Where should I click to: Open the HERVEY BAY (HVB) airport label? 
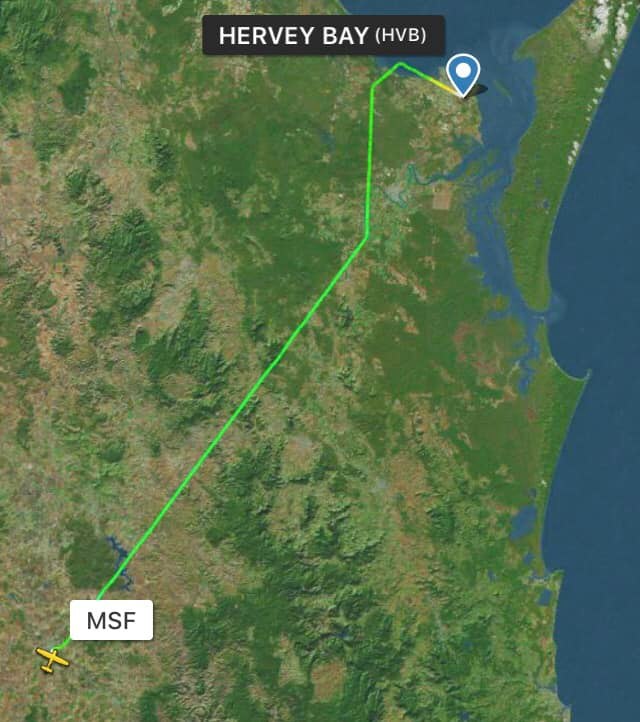pyautogui.click(x=323, y=36)
